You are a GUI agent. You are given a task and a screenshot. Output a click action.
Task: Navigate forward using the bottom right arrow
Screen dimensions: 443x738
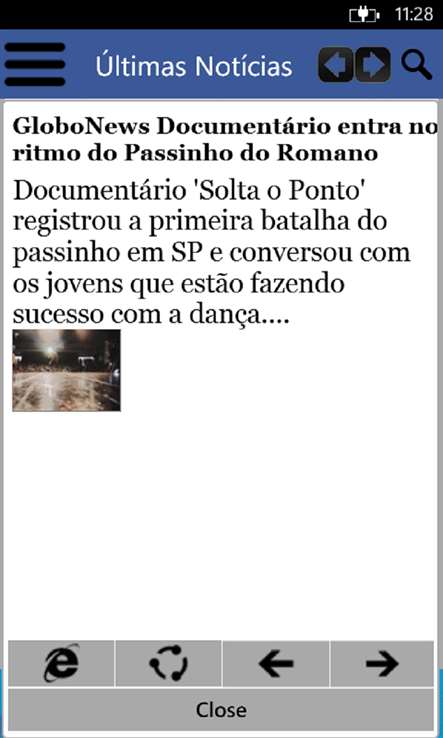click(x=382, y=663)
